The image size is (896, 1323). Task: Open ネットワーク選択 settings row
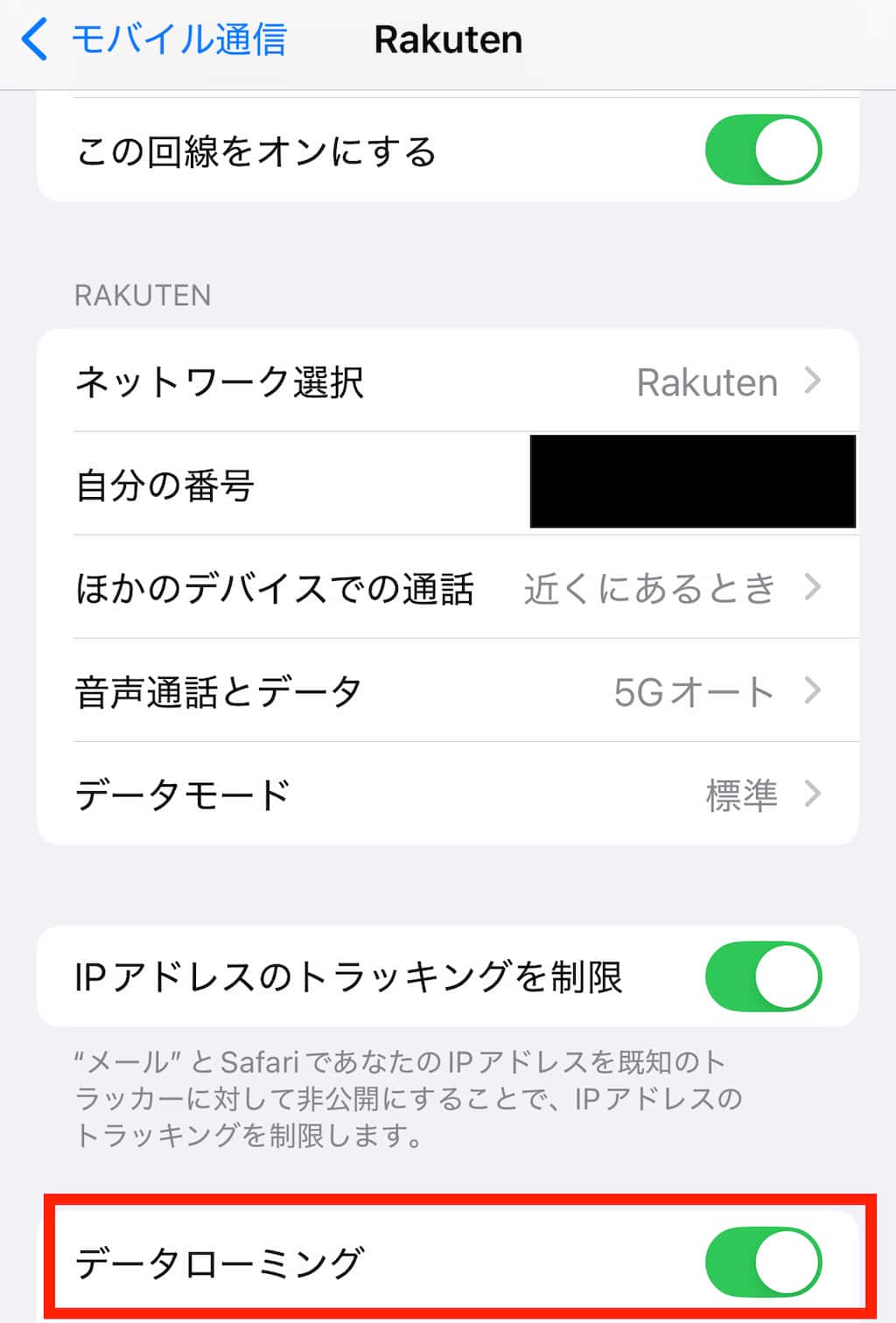coord(448,382)
